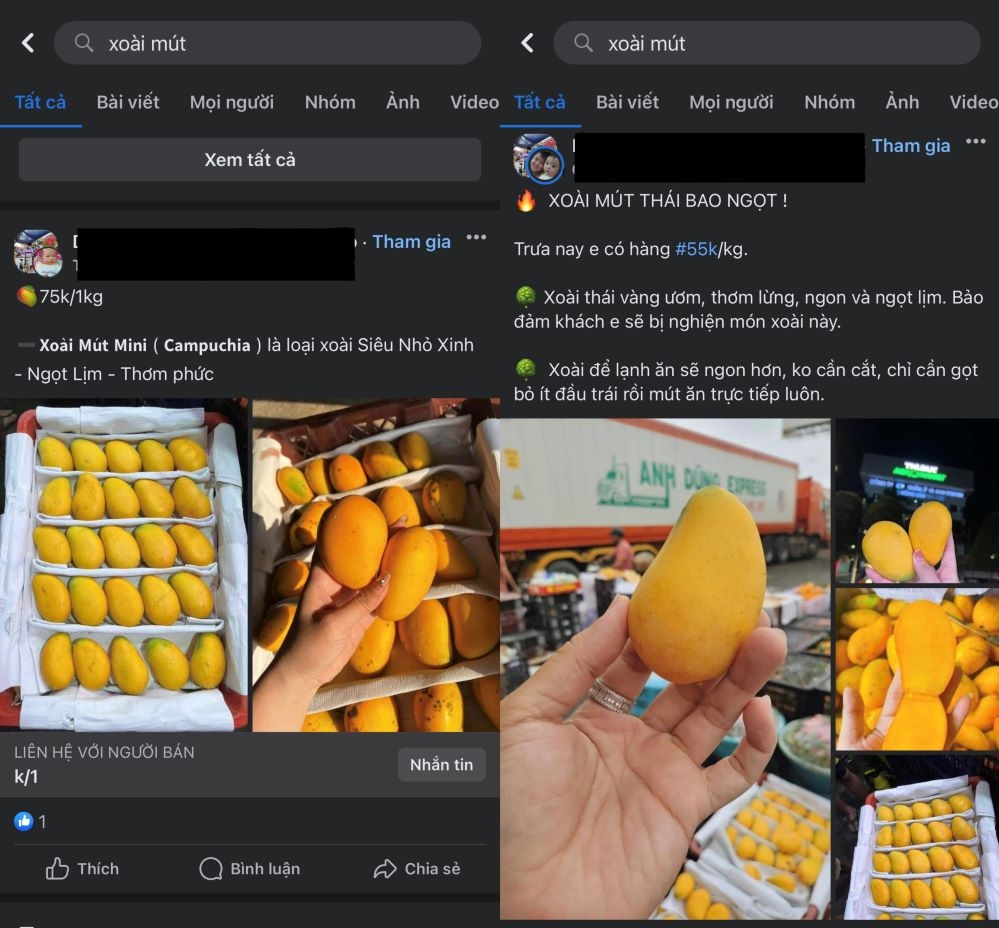Like the 75k/1kg mango post
Screen dimensions: 999x928
pyautogui.click(x=82, y=868)
